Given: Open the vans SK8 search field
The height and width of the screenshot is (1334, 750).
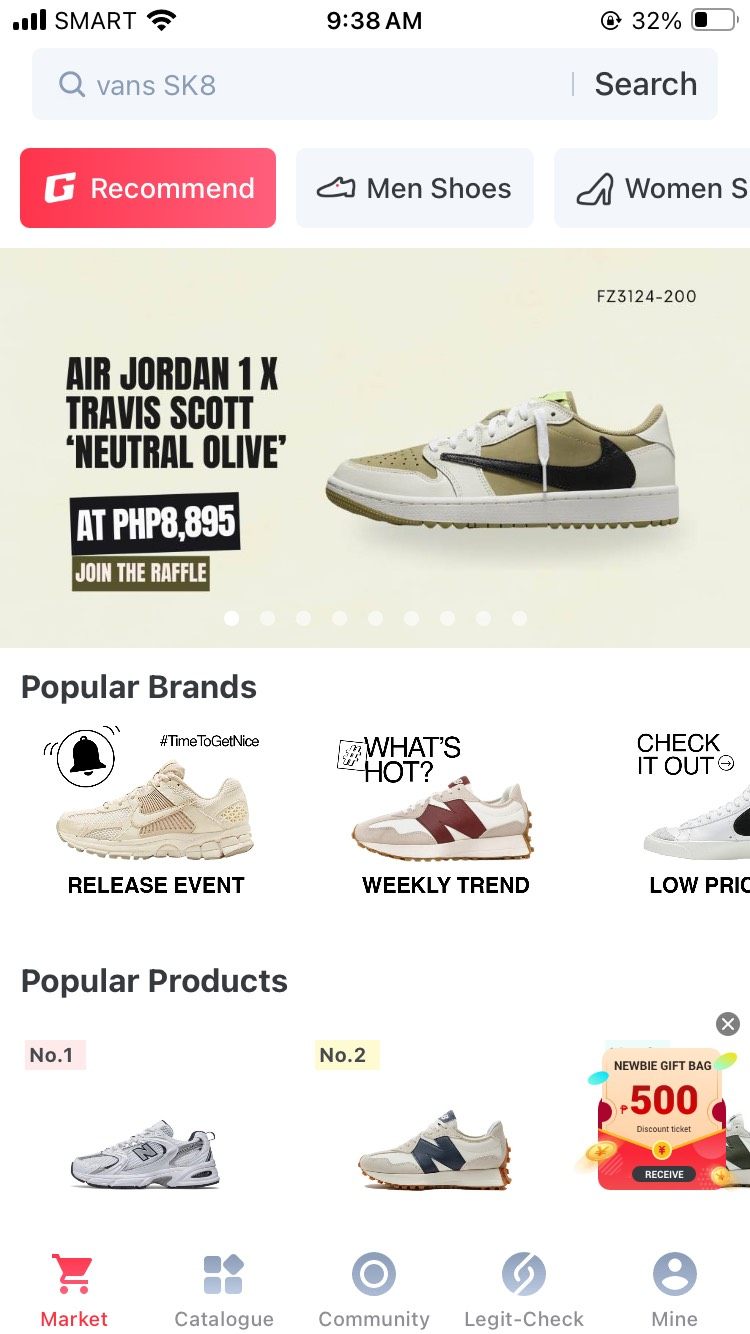Looking at the screenshot, I should [300, 85].
